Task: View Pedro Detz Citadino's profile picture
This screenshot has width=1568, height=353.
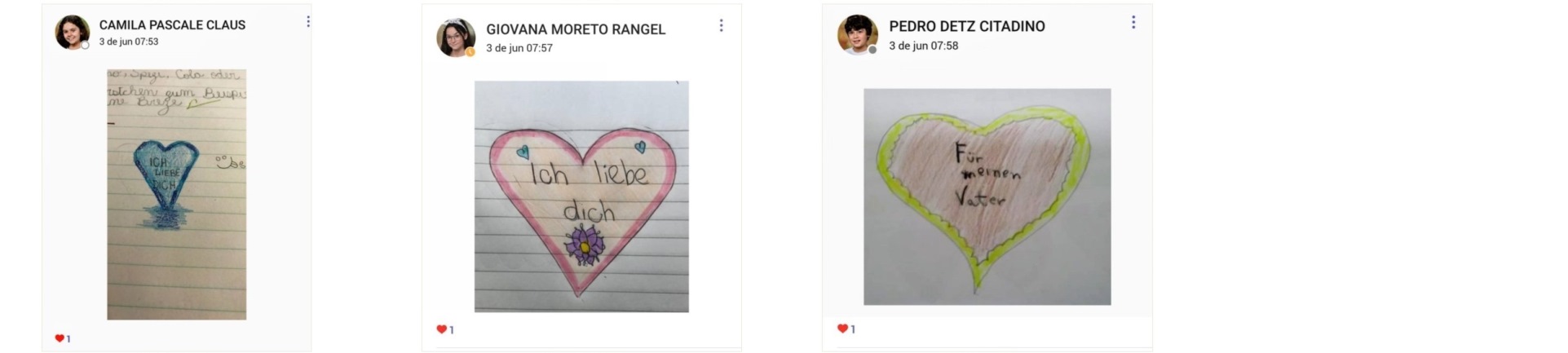Action: (x=856, y=35)
